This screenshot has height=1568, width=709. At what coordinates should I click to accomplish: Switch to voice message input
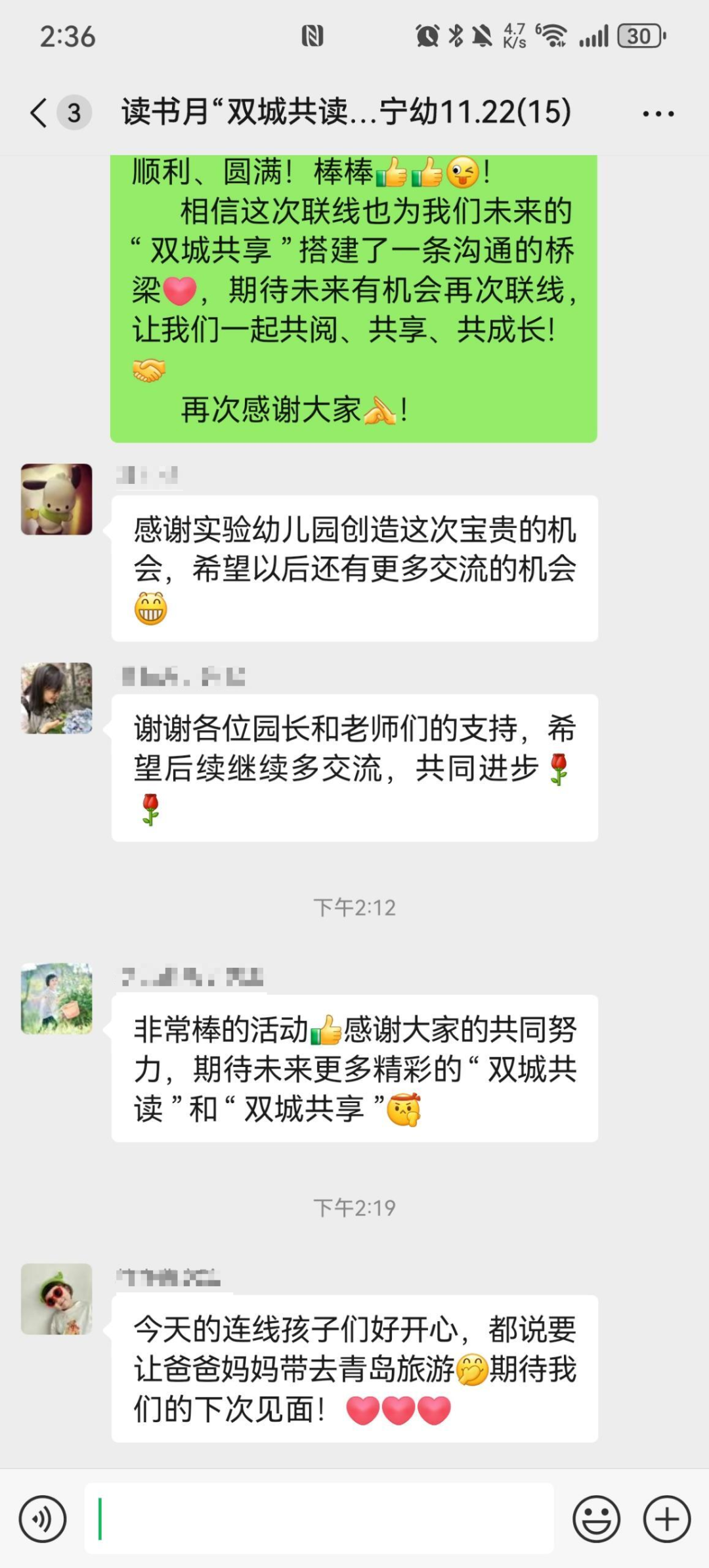43,1519
